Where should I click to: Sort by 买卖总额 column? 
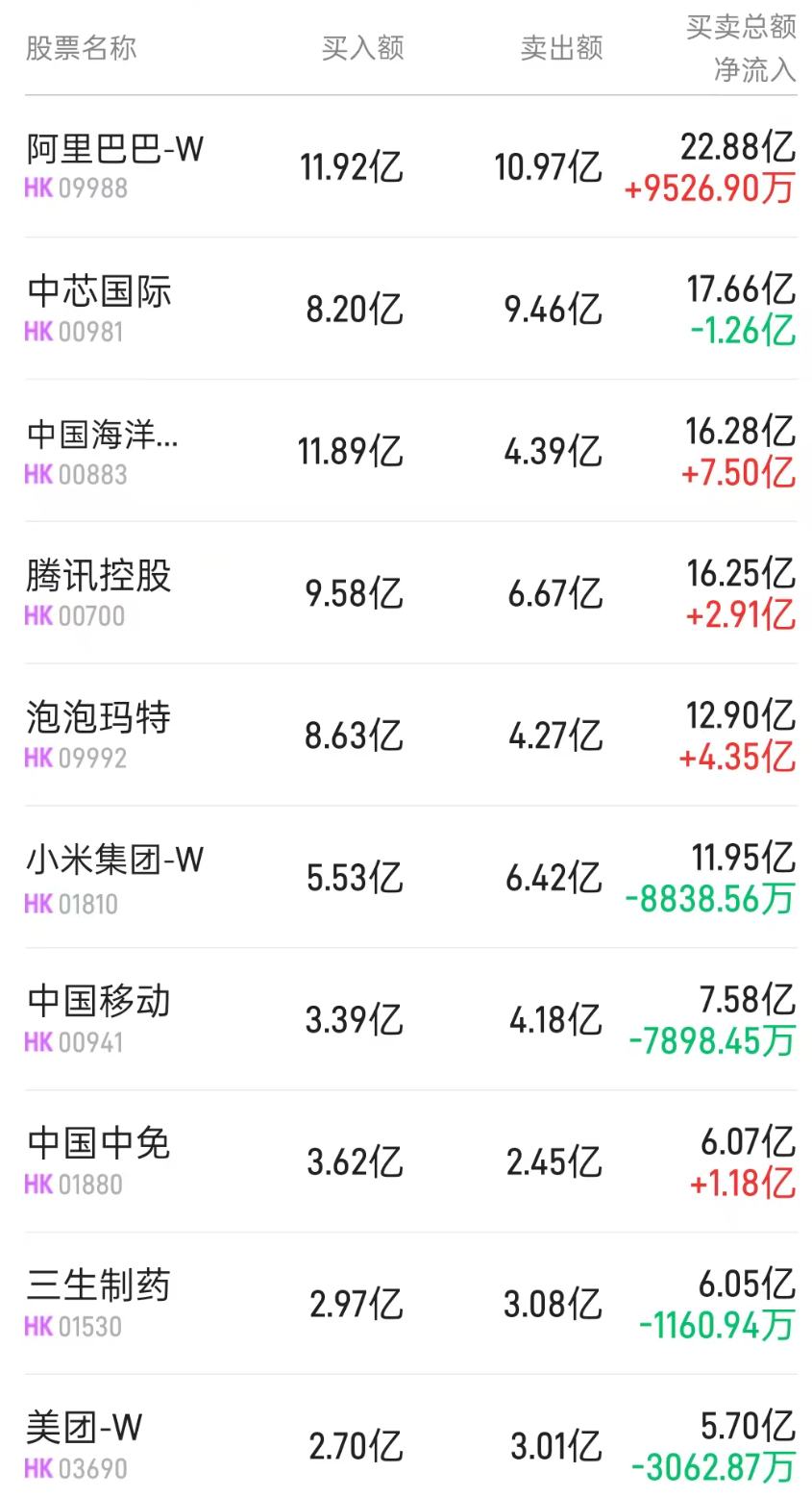point(740,27)
